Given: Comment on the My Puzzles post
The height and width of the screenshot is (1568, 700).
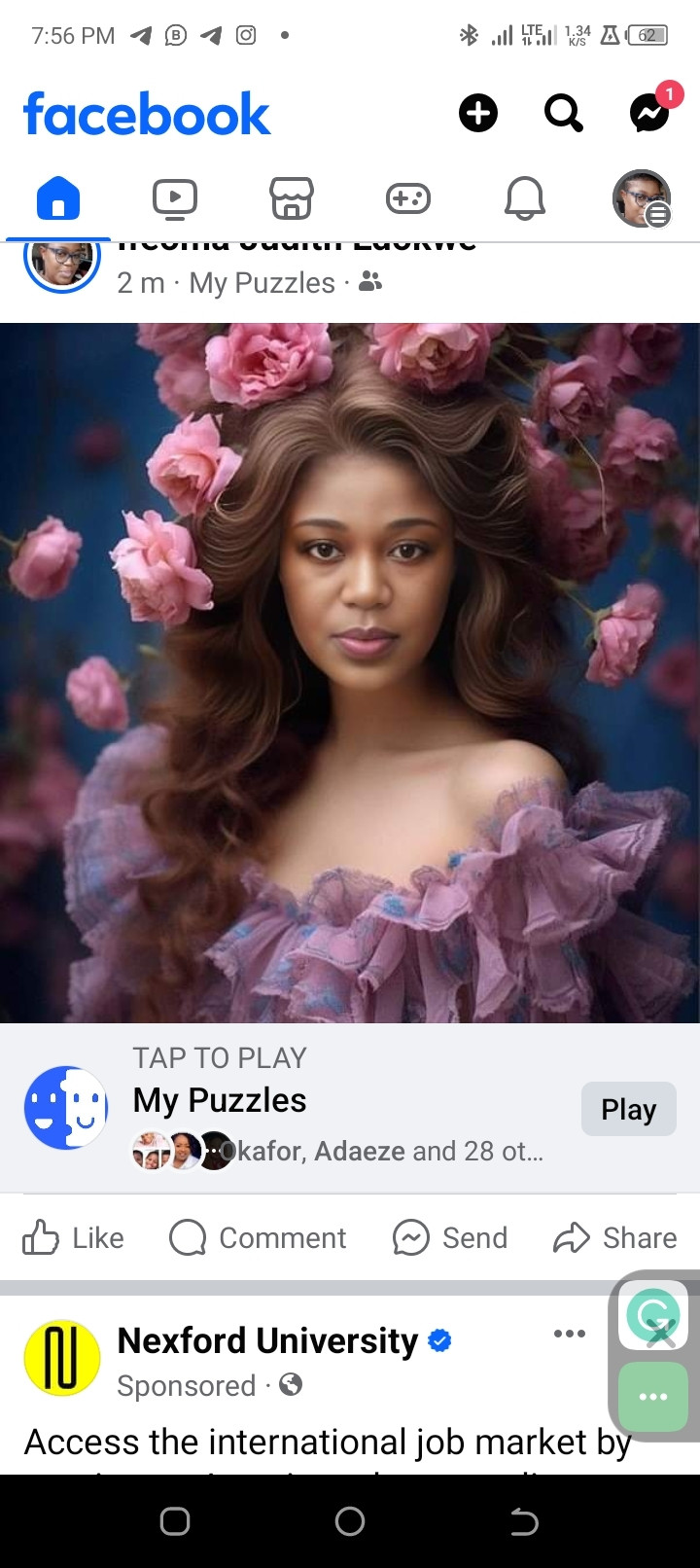Looking at the screenshot, I should [x=258, y=1238].
